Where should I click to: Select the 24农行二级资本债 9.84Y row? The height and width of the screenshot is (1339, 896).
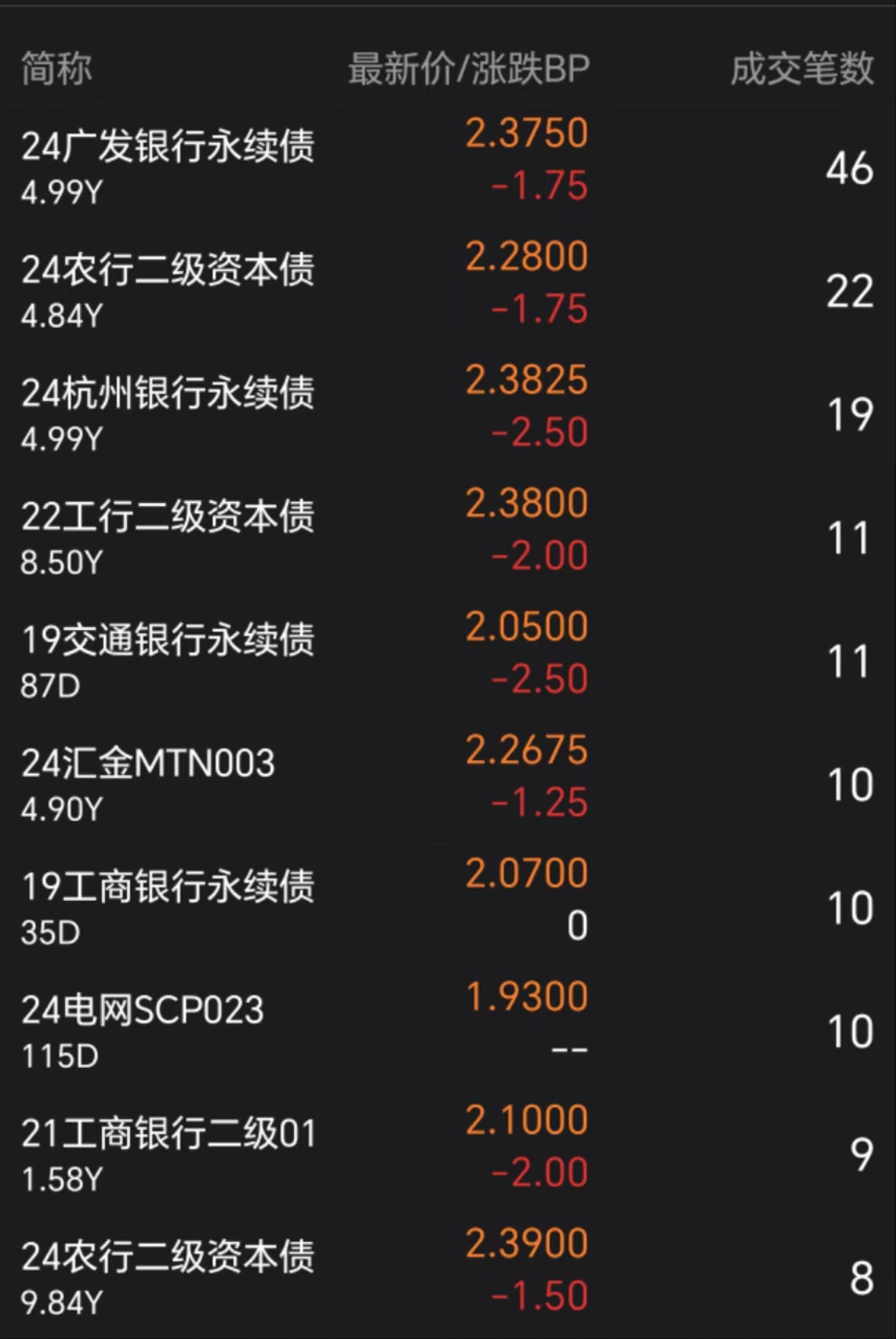(168, 1256)
